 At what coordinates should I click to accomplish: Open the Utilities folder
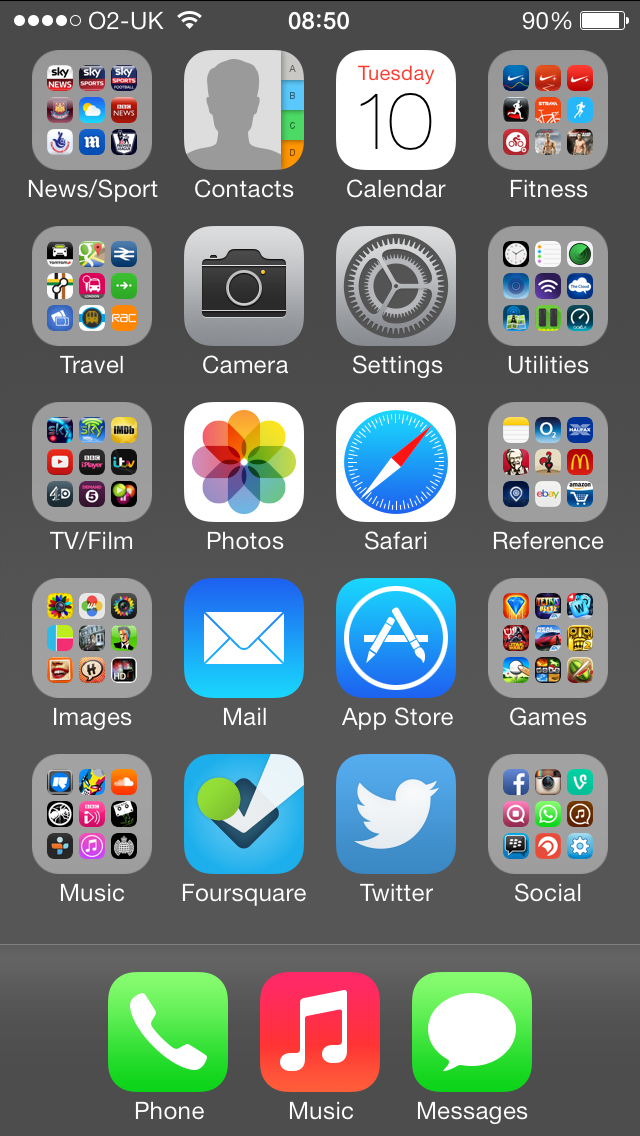(x=548, y=286)
